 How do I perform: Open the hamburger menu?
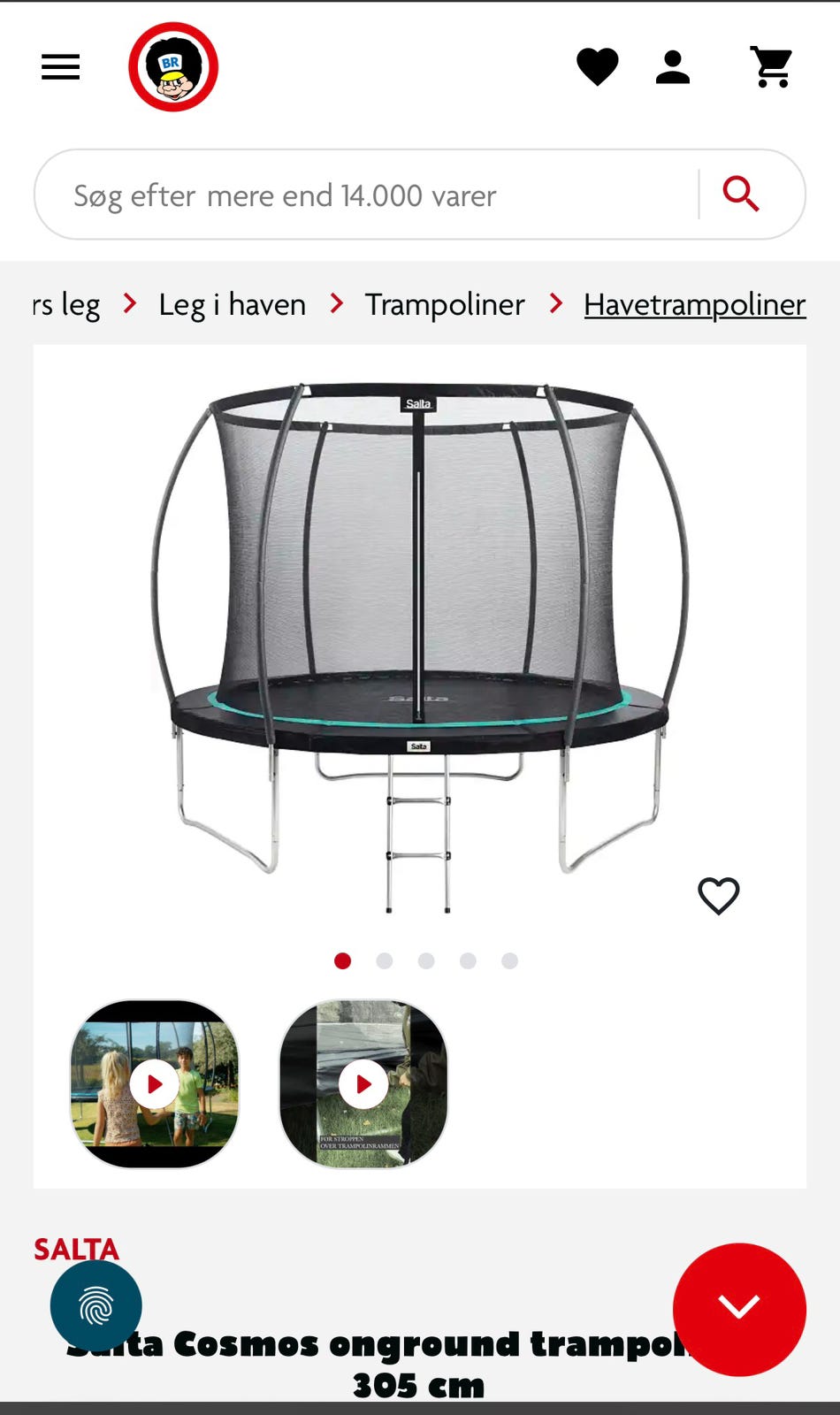tap(60, 67)
